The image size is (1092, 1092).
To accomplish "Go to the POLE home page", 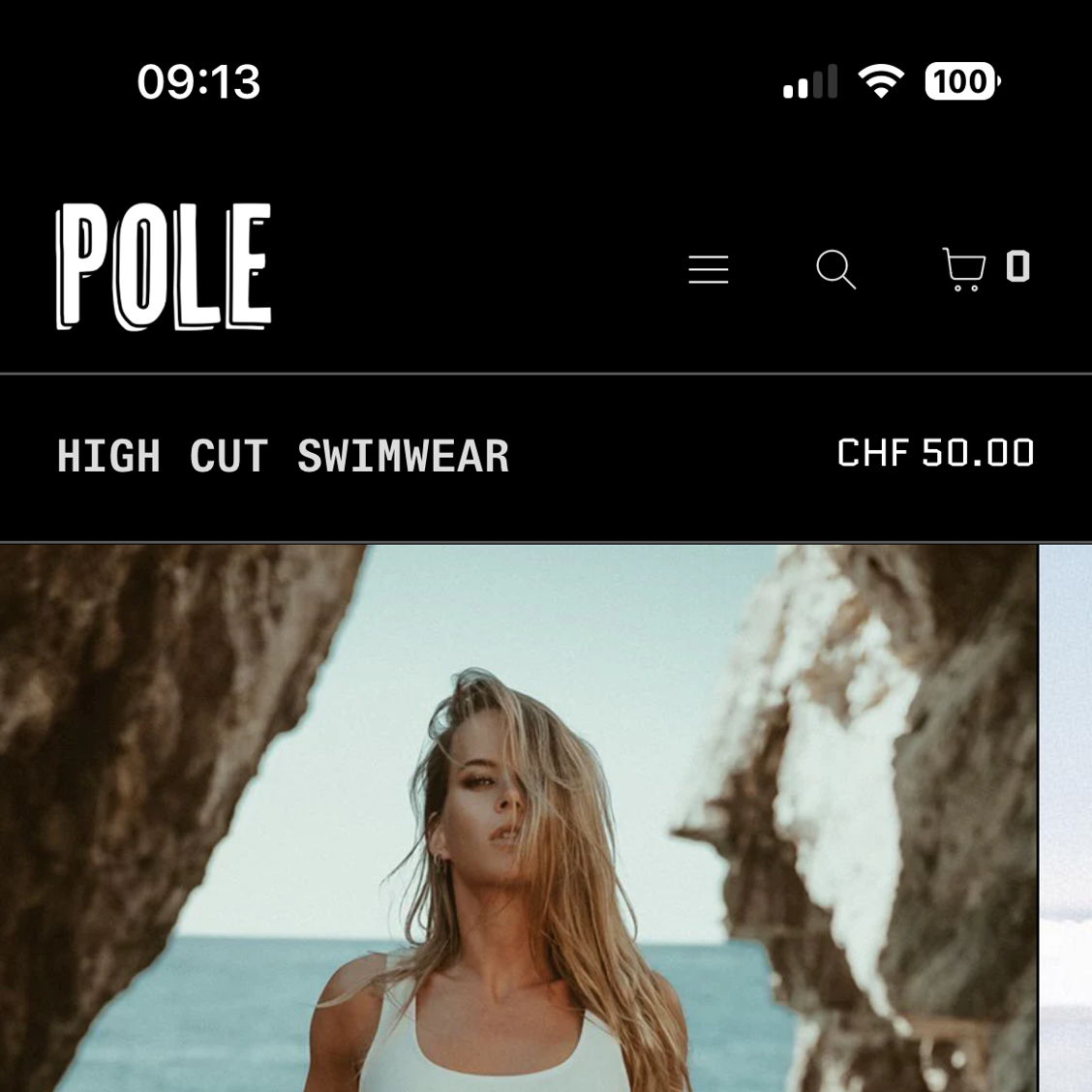I will point(164,266).
